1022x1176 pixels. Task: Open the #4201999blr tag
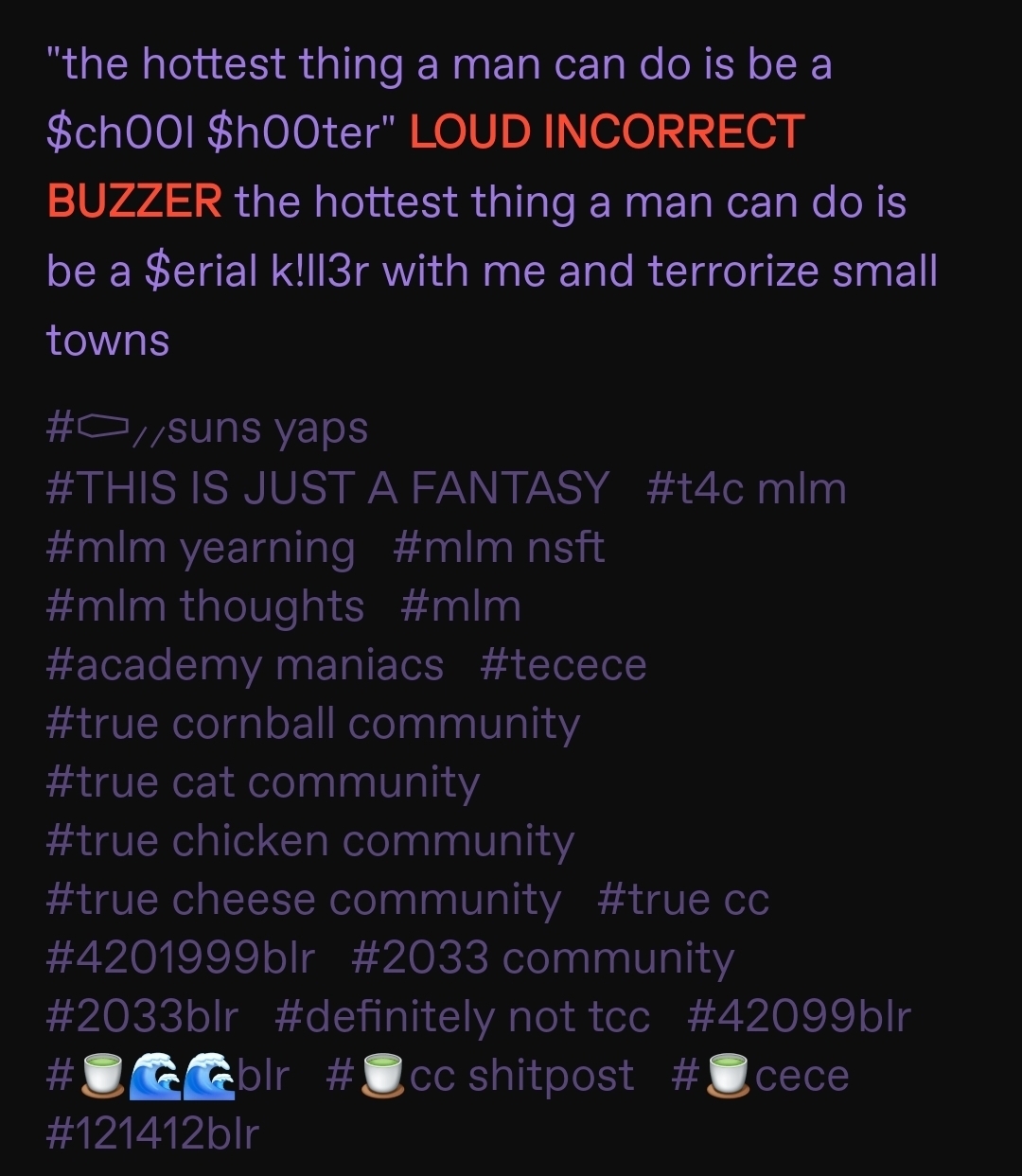[180, 958]
